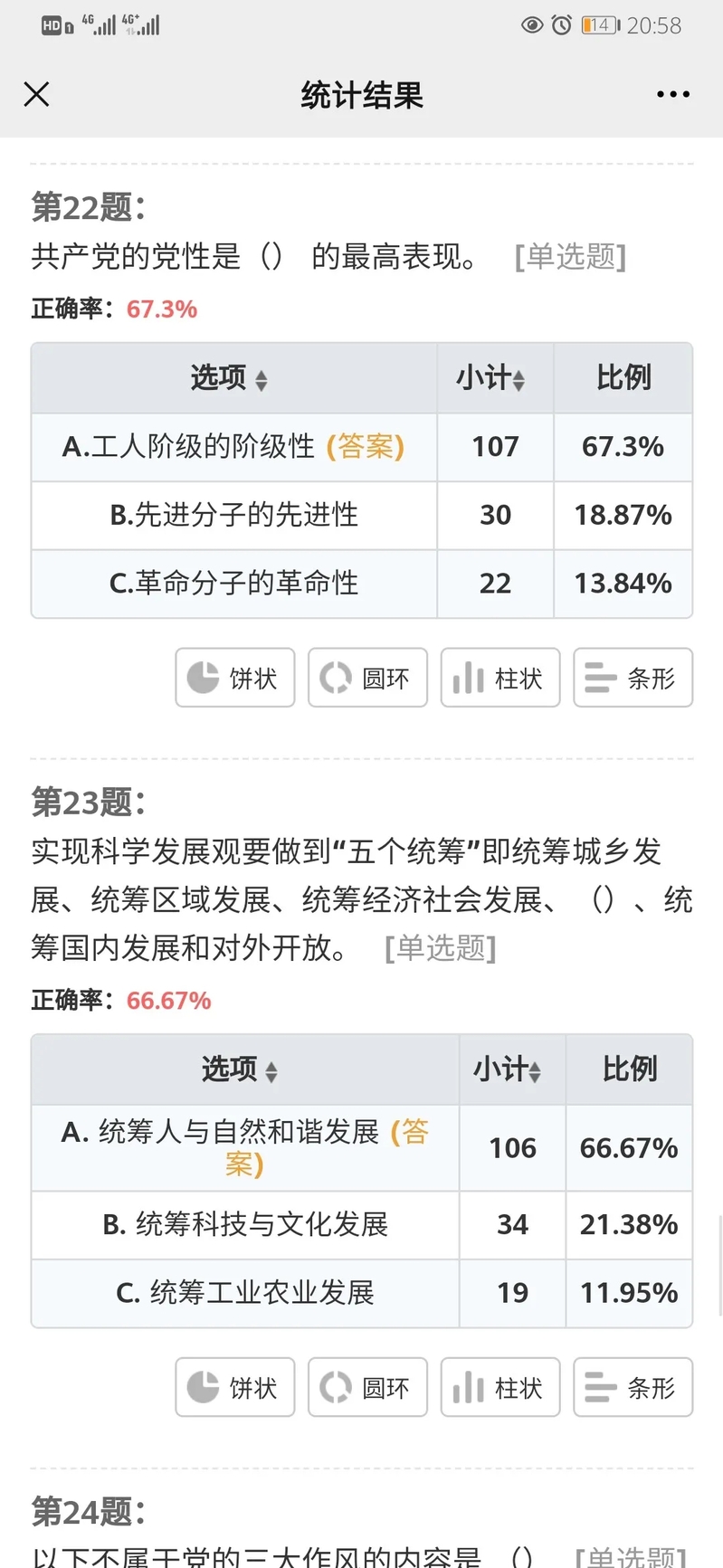The height and width of the screenshot is (1568, 723).
Task: Show 柱状 chart for question 22
Action: click(x=500, y=678)
